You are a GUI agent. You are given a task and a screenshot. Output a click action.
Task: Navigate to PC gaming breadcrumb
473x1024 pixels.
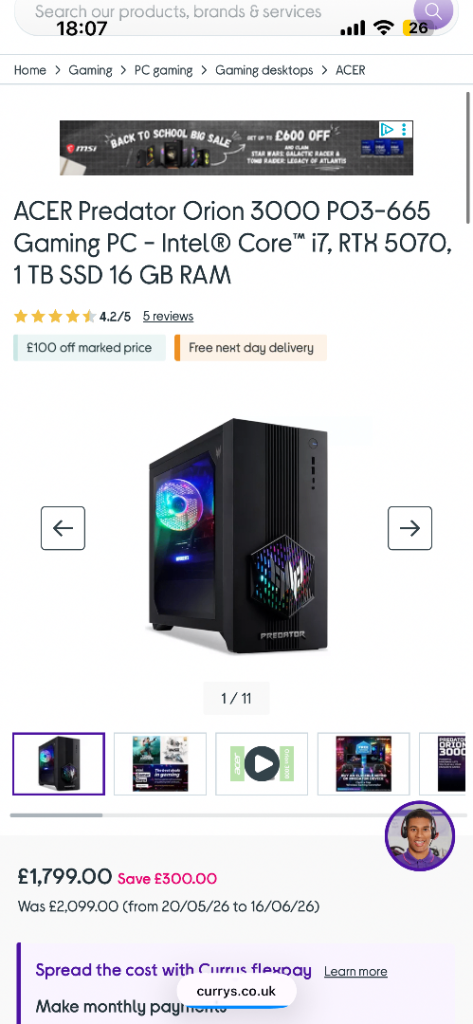[x=163, y=71]
